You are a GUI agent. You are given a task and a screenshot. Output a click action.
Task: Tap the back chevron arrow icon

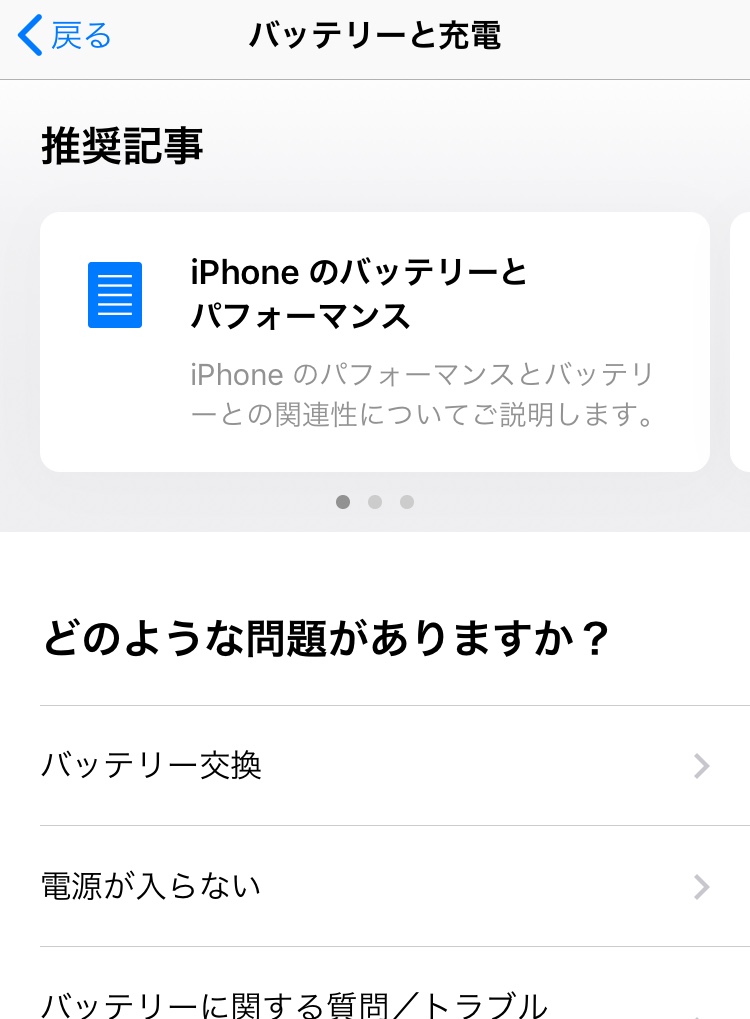click(28, 36)
